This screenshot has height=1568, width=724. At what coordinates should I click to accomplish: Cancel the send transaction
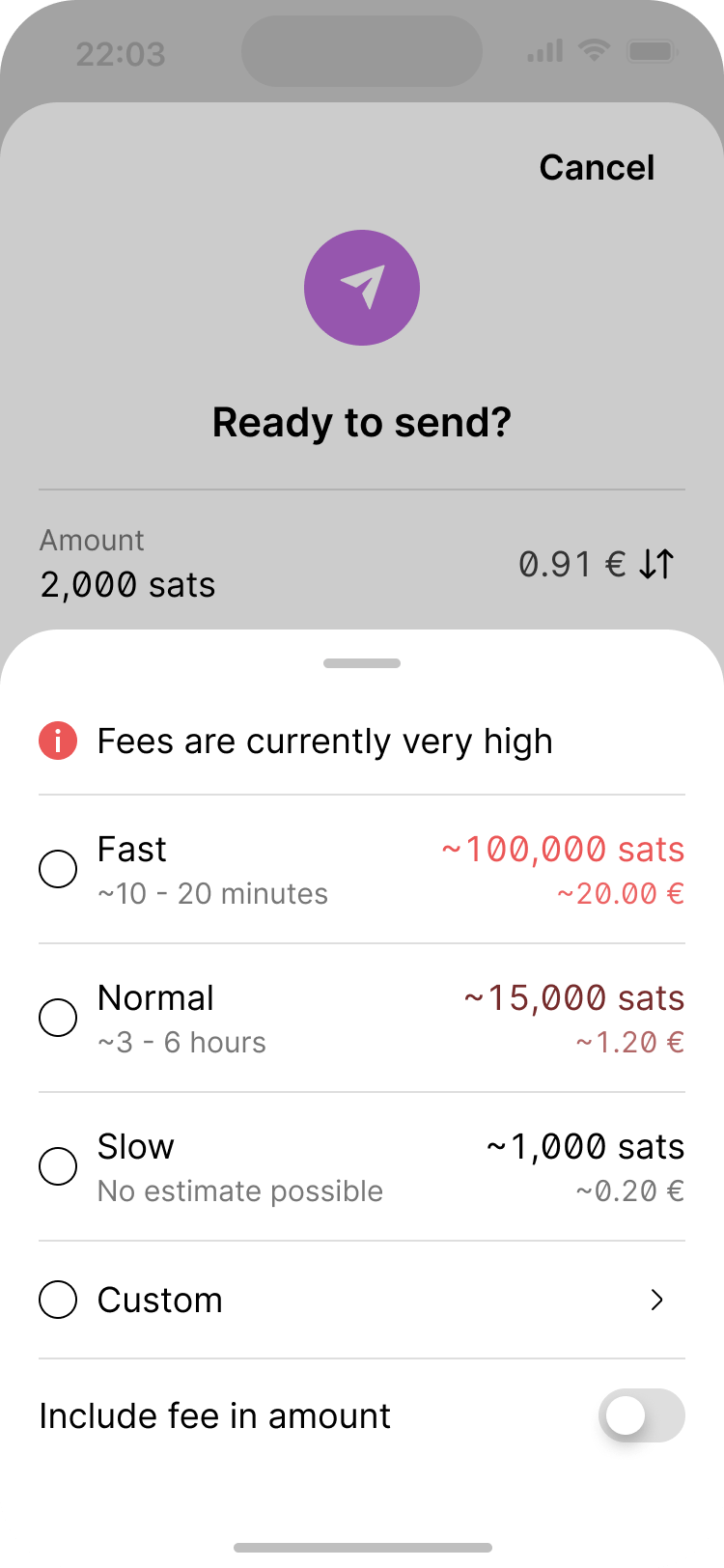597,168
